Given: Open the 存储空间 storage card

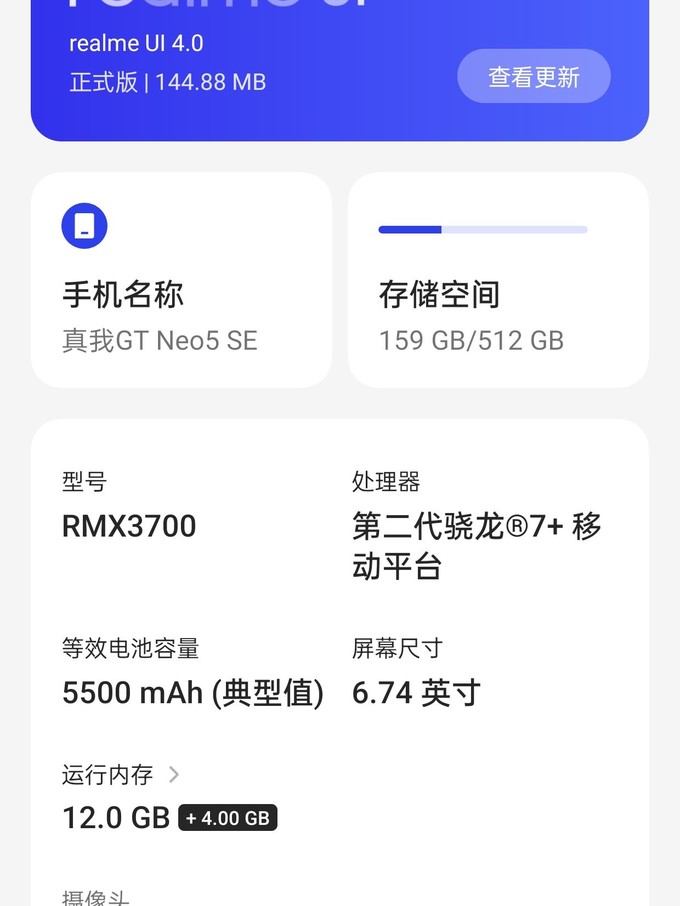Looking at the screenshot, I should click(x=498, y=280).
